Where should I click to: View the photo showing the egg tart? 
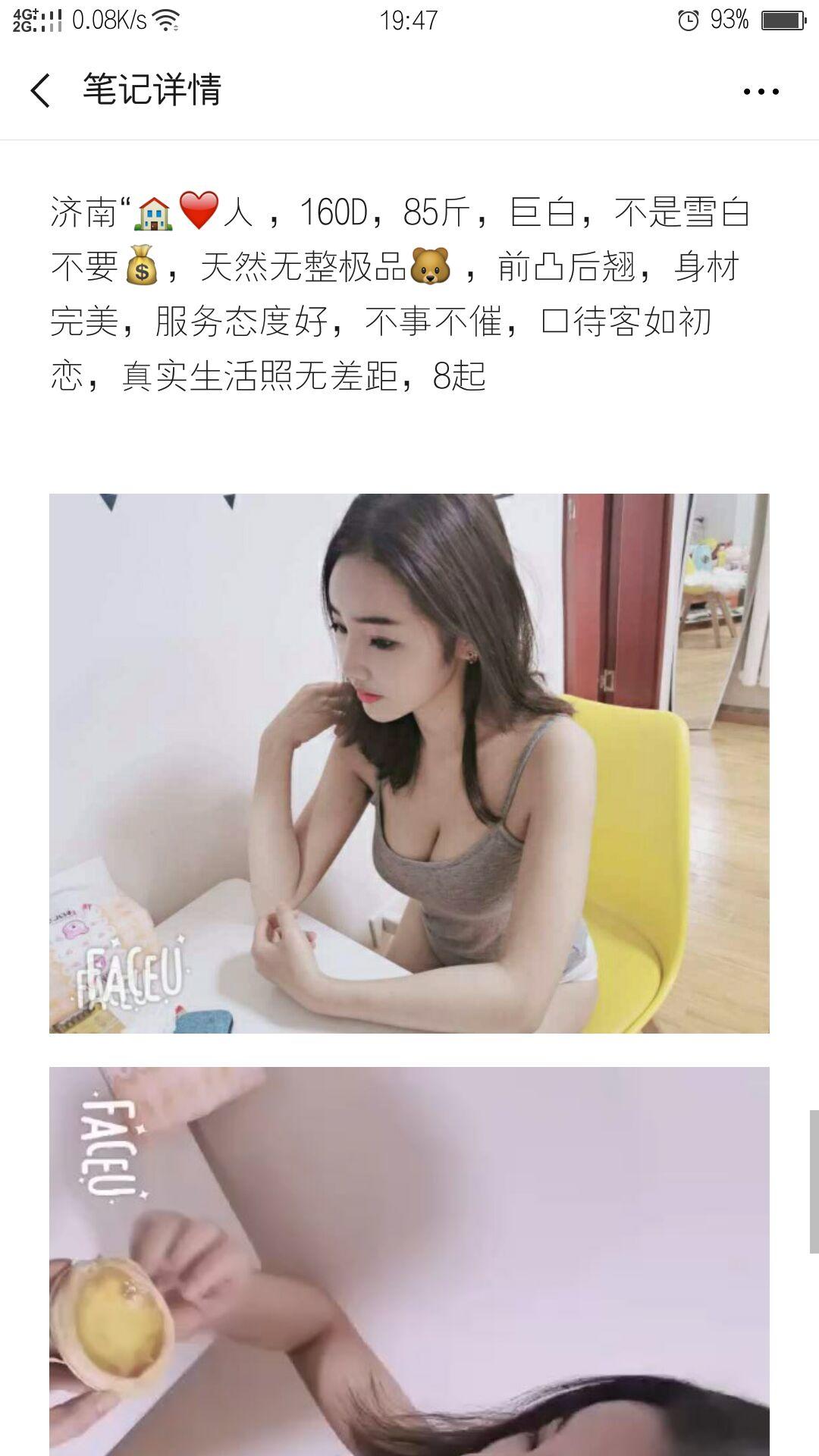coord(409,1260)
